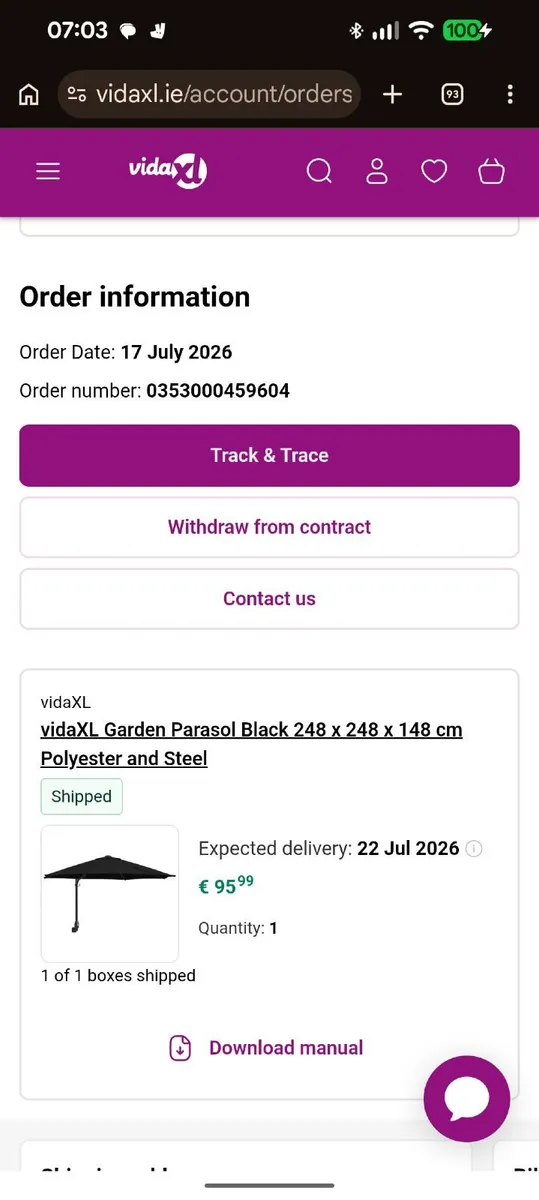Show expected delivery info icon

pos(475,849)
